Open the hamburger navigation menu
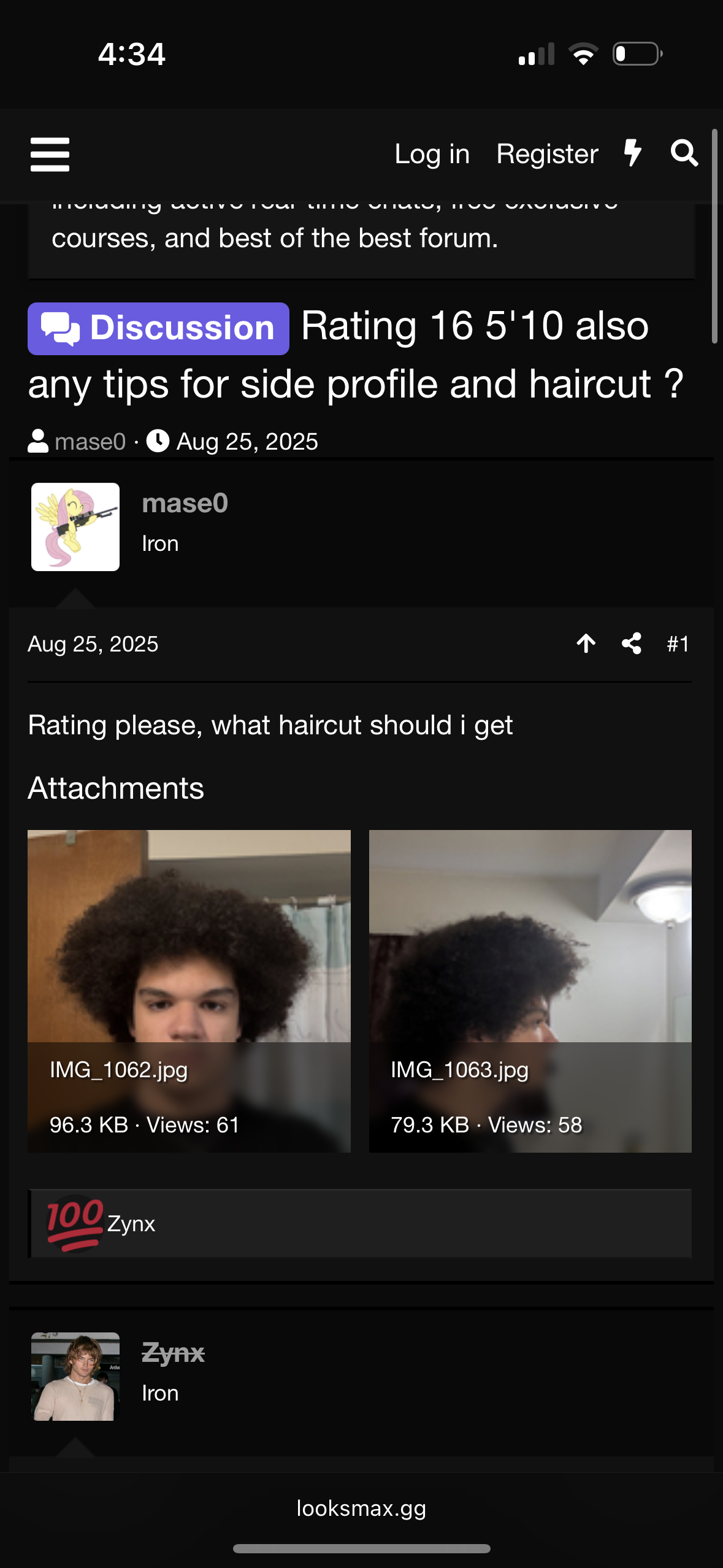The height and width of the screenshot is (1568, 723). pos(50,154)
